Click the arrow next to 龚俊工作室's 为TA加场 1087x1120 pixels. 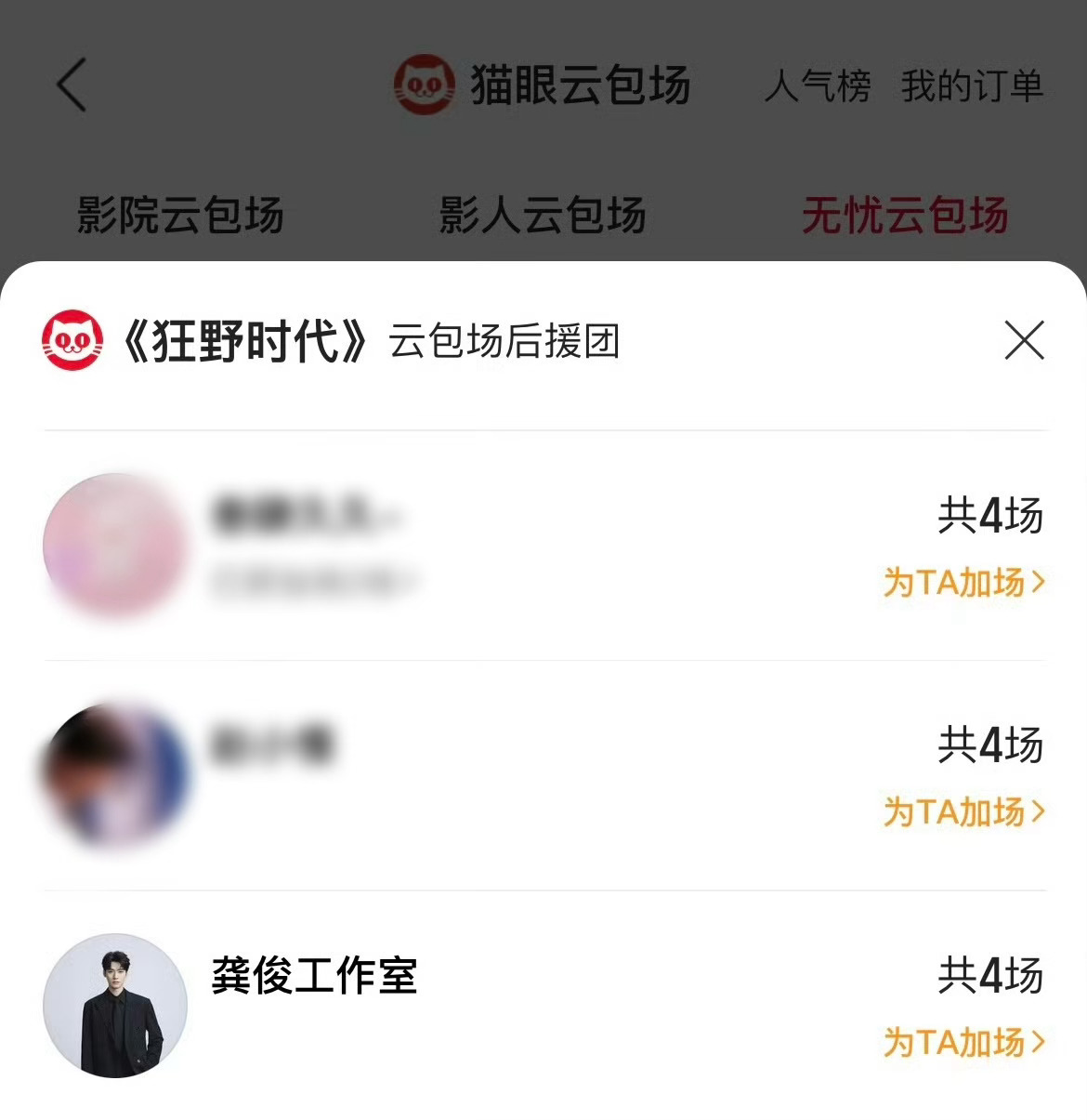(1039, 1043)
